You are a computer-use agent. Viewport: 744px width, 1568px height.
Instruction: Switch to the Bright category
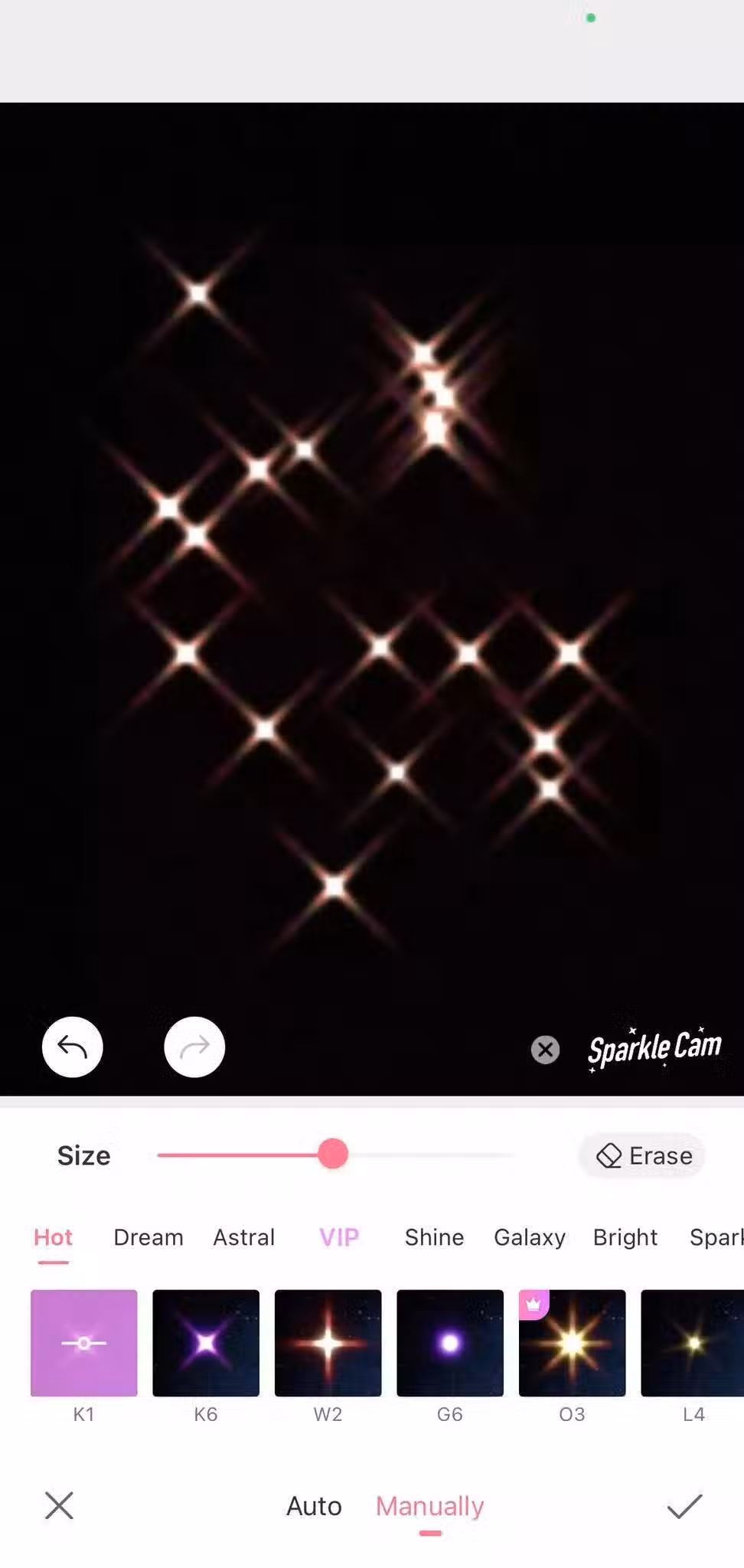[625, 1237]
